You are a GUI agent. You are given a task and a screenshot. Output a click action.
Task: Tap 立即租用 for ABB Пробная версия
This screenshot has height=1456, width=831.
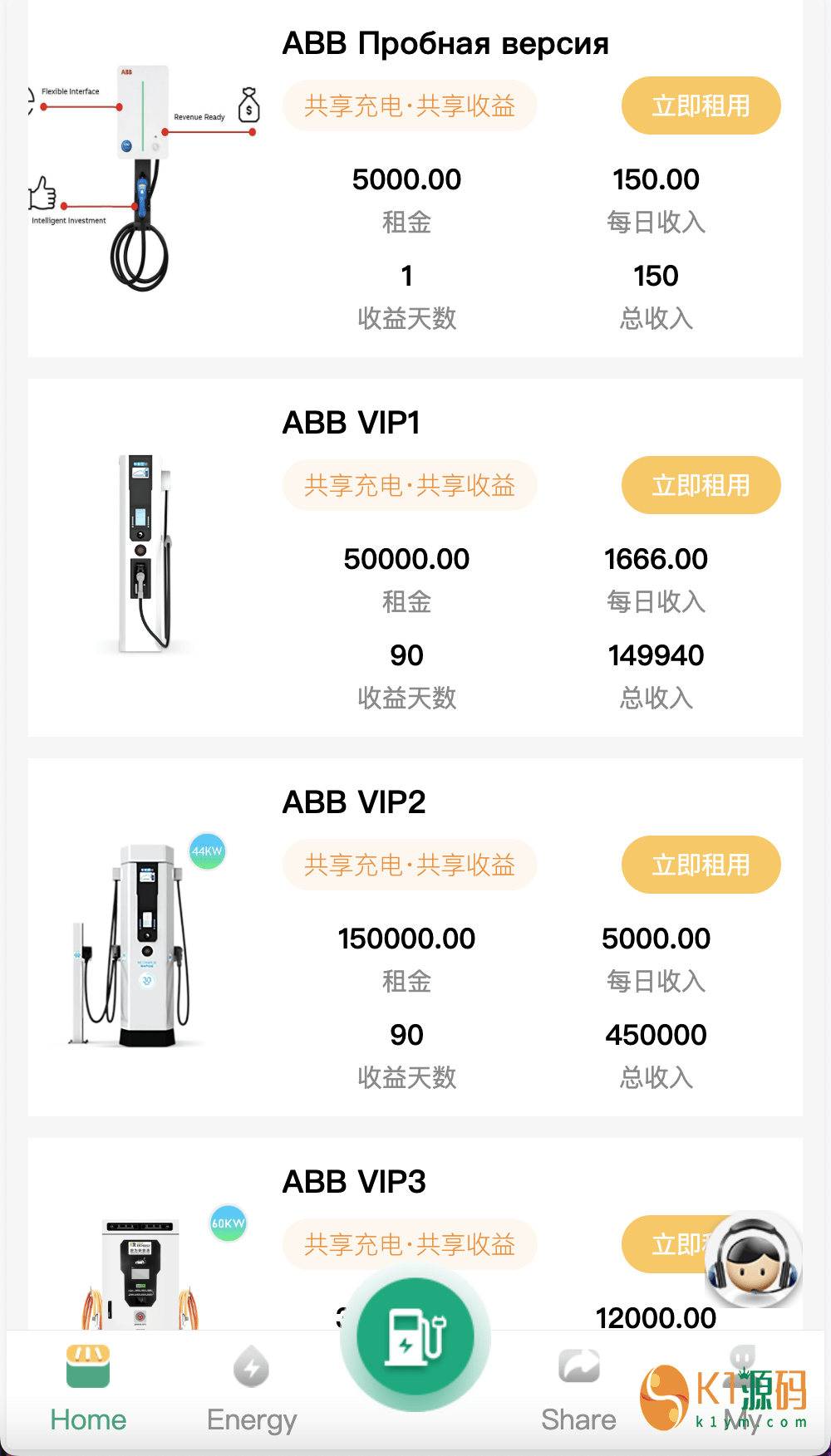tap(701, 106)
